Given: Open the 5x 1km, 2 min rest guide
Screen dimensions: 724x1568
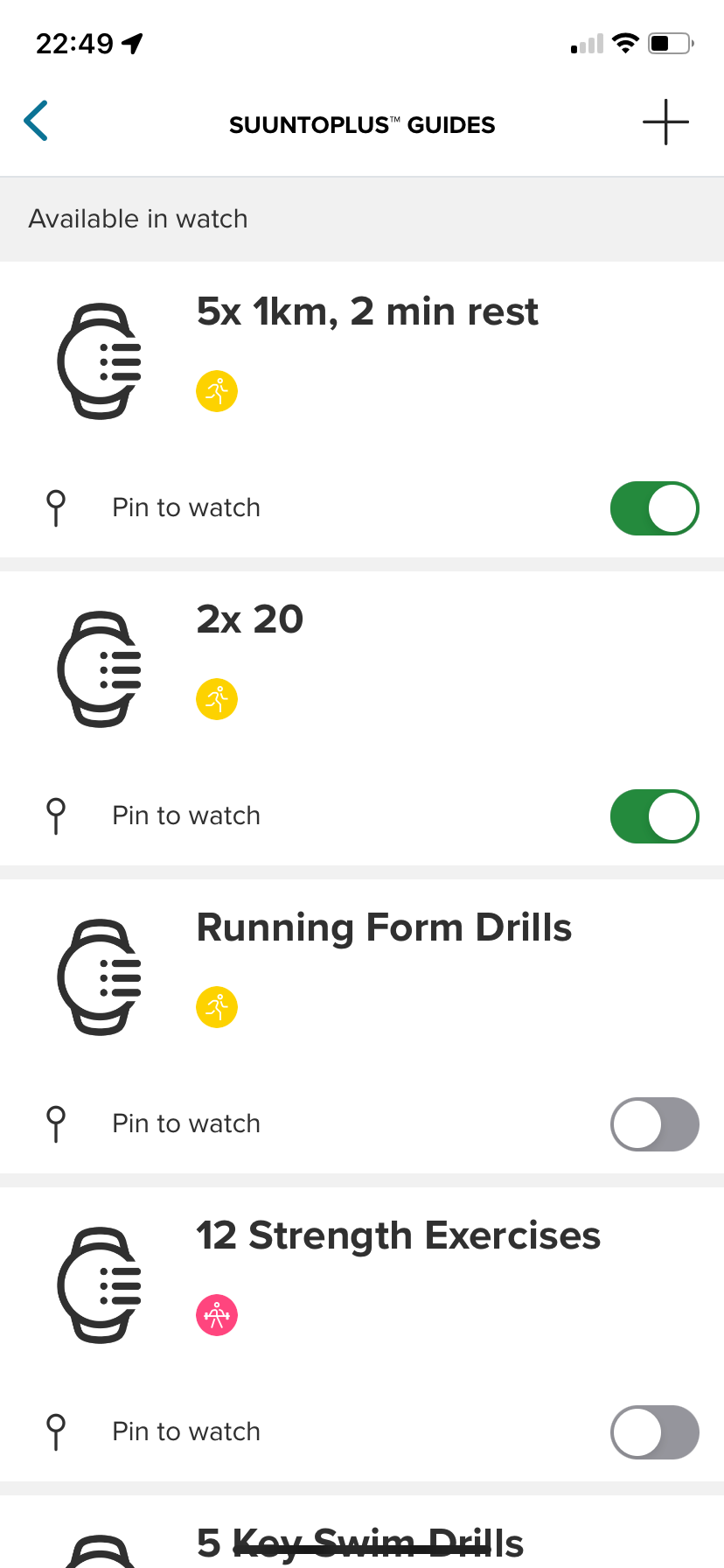Looking at the screenshot, I should (367, 312).
